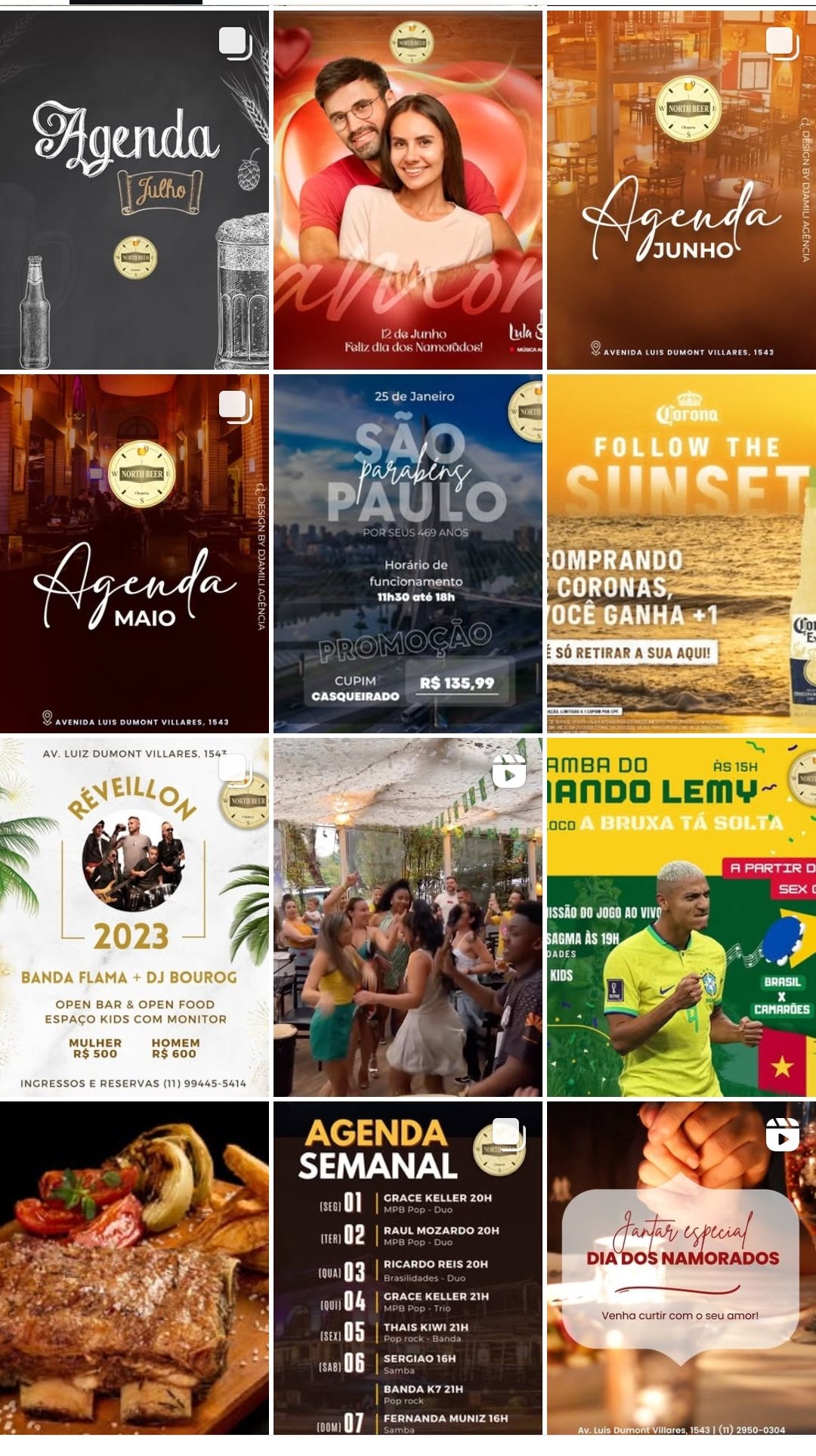View the Dia dos Namorados couple post
Image resolution: width=816 pixels, height=1456 pixels.
pos(408,190)
